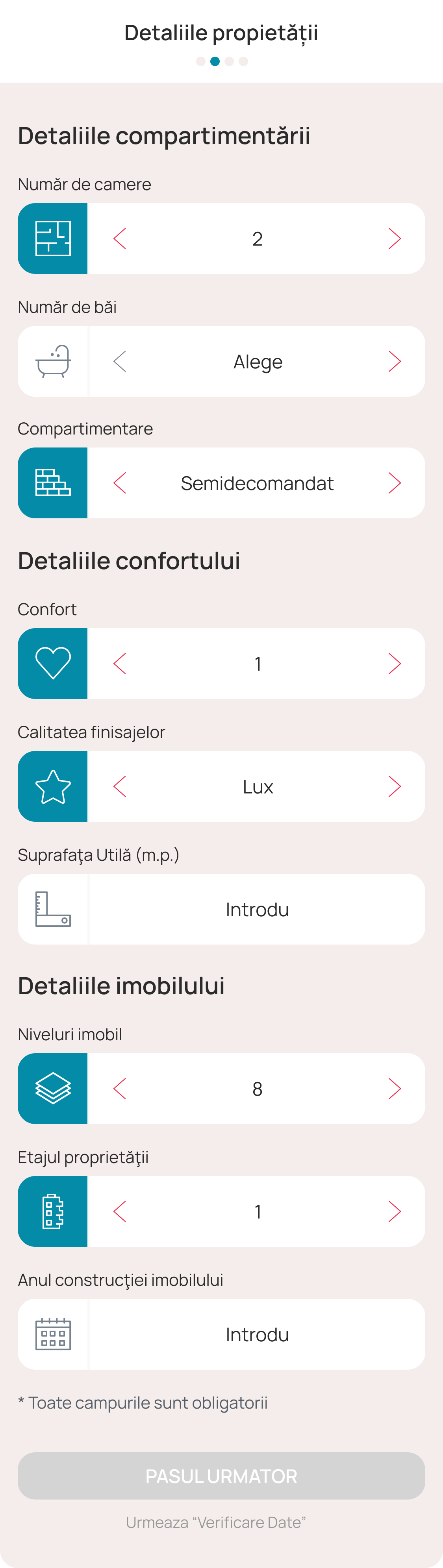Lower the Etajul proprietății value
443x1568 pixels.
(120, 1211)
